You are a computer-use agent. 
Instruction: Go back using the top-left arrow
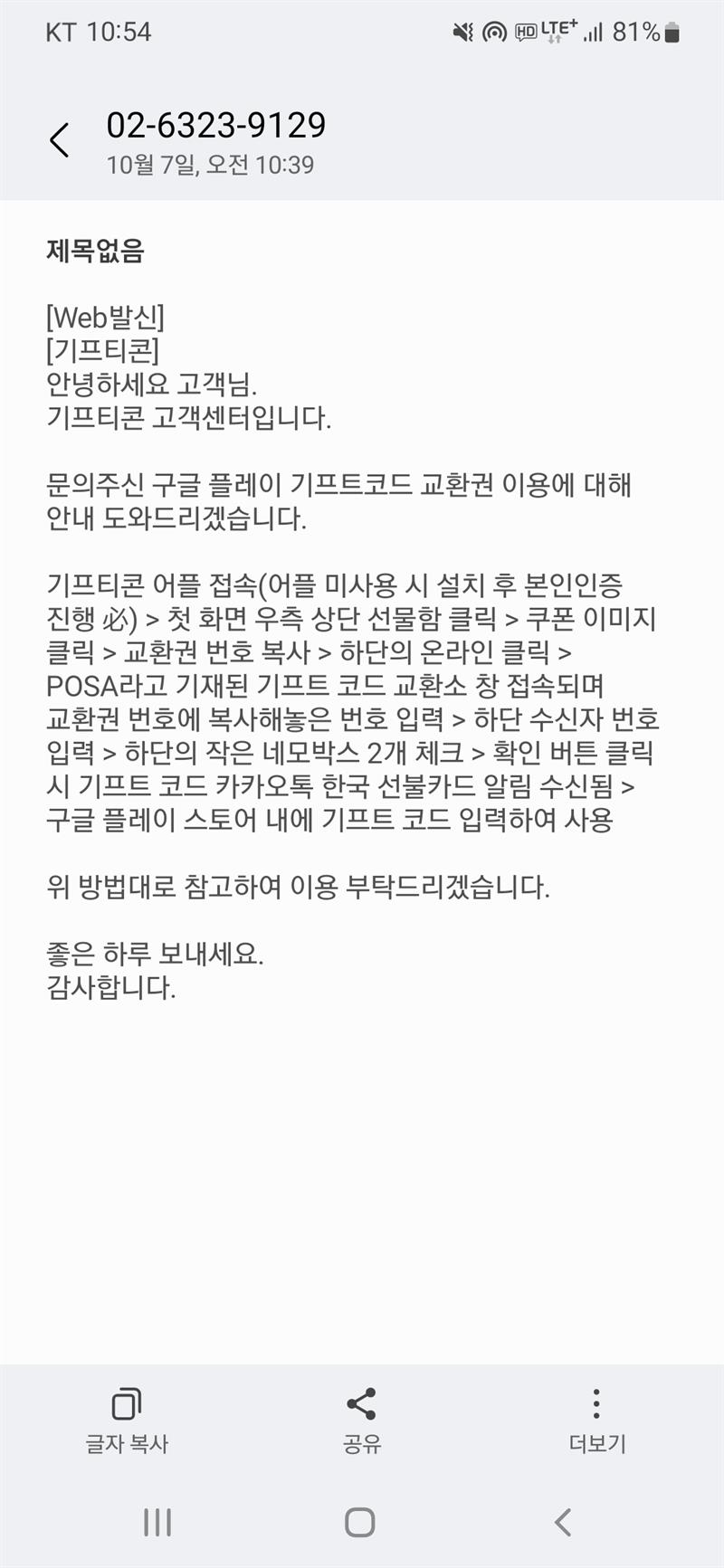pyautogui.click(x=59, y=140)
